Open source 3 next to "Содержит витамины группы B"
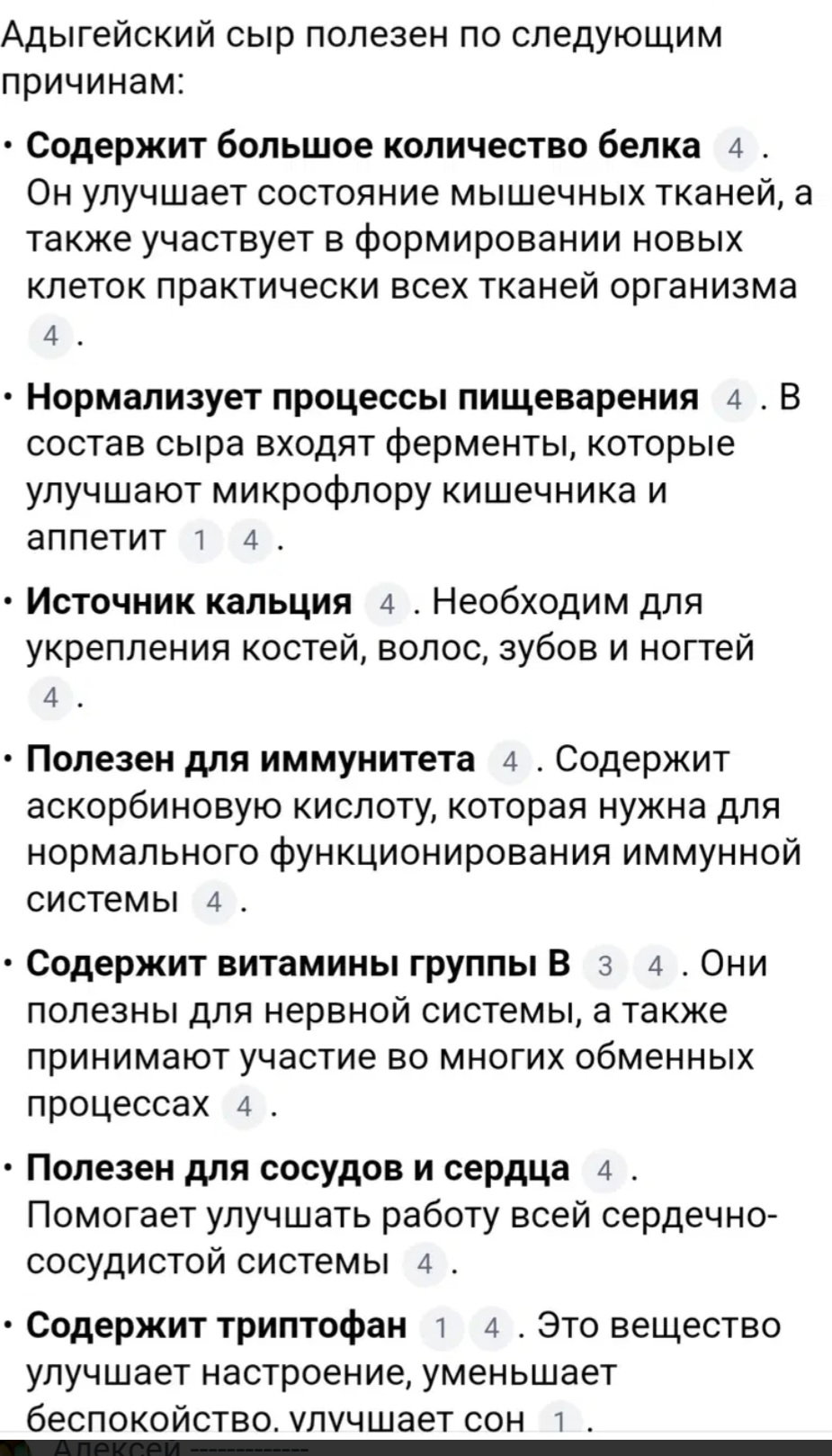This screenshot has width=832, height=1456. (x=605, y=966)
